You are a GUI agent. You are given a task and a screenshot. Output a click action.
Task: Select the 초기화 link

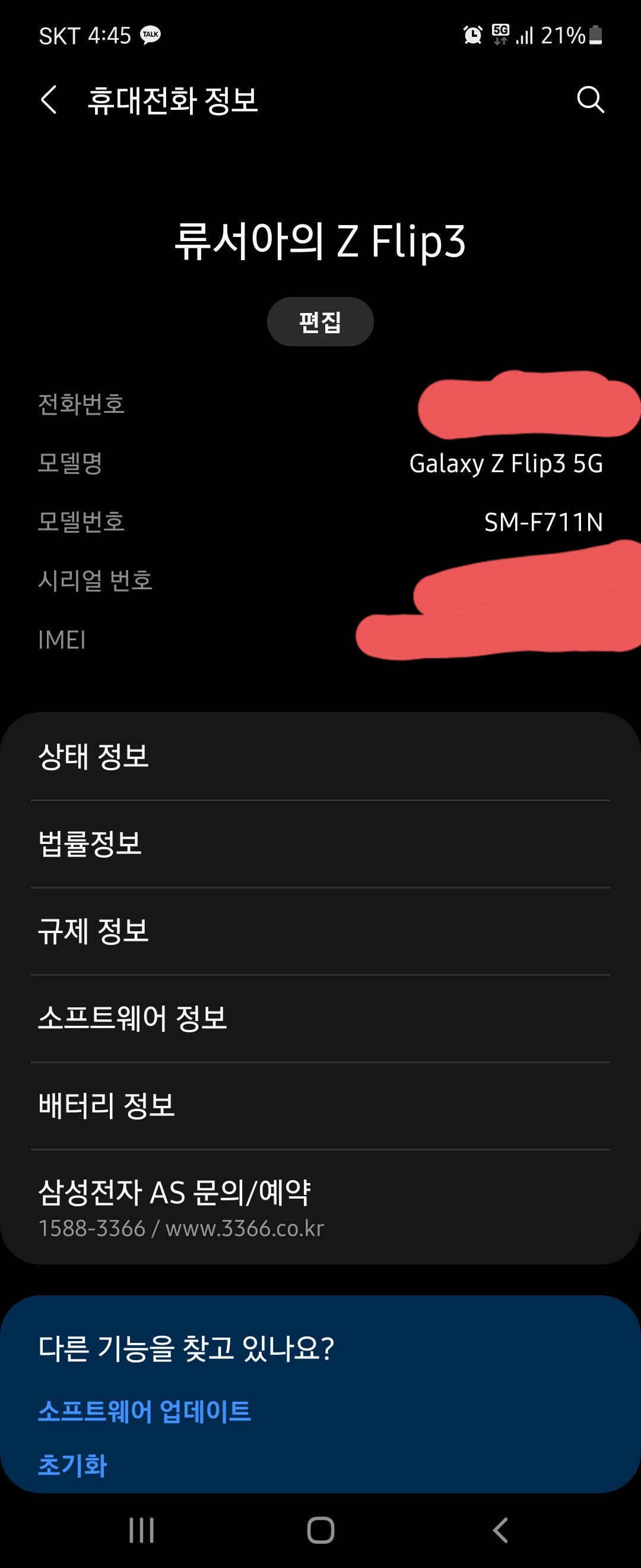72,1465
